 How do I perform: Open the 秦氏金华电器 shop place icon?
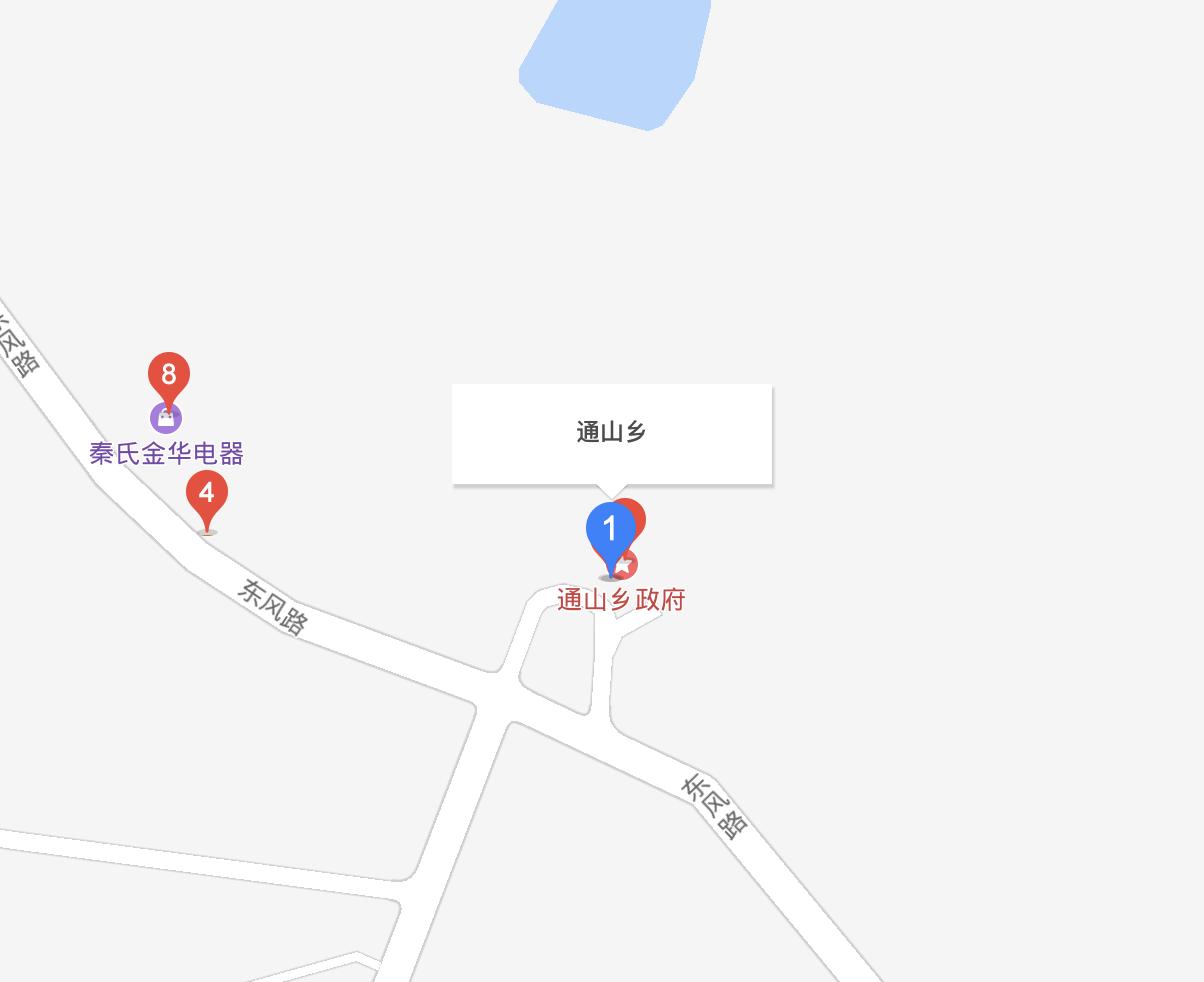coord(165,419)
